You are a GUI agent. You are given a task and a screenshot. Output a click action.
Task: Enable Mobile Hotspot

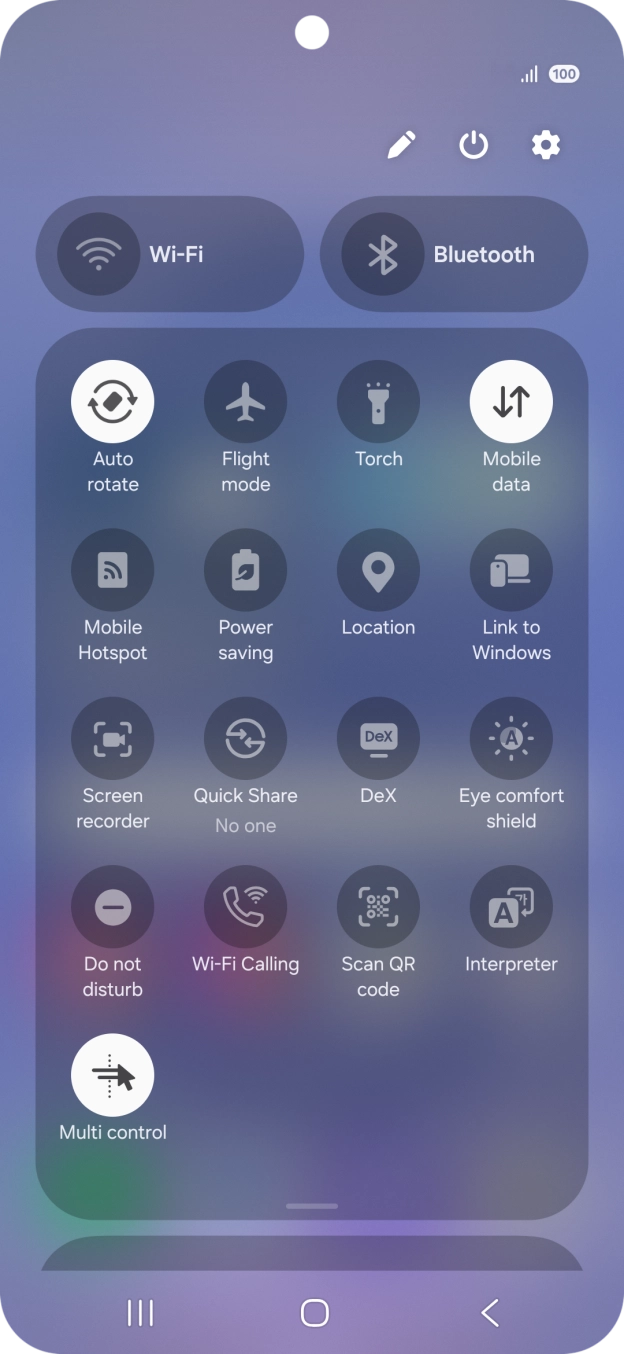(x=113, y=570)
